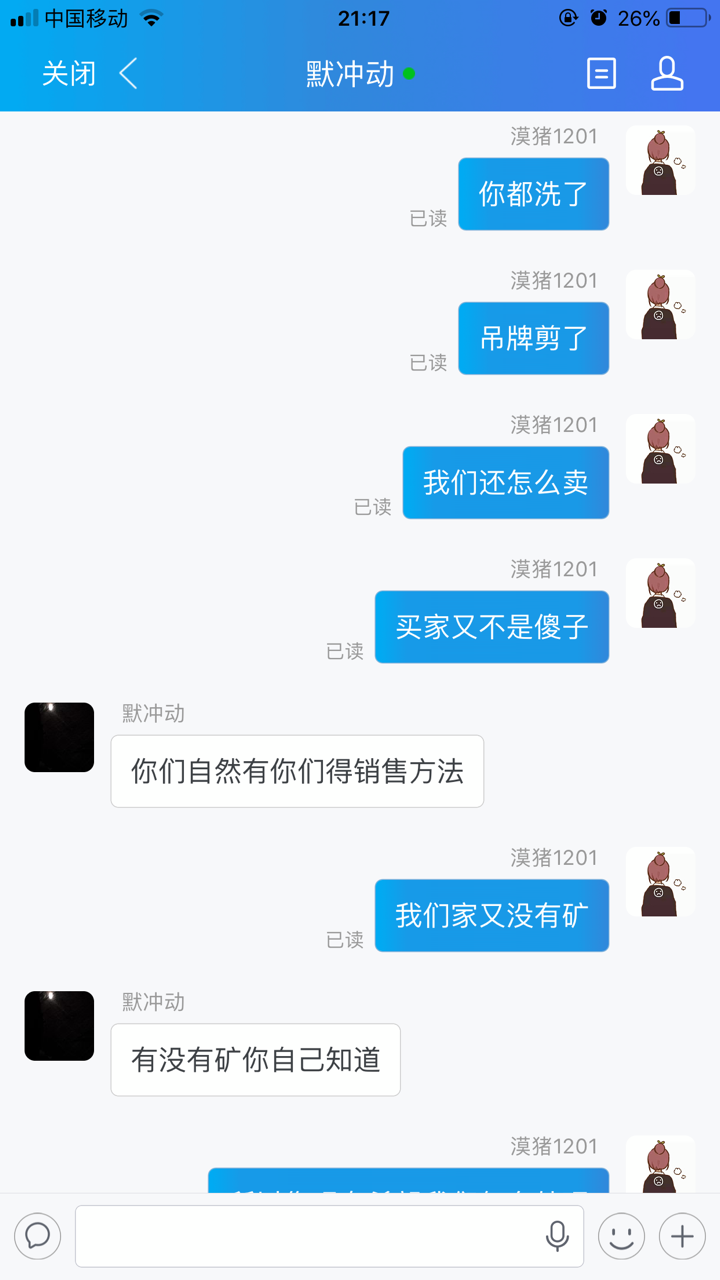Open the order note icon in header
This screenshot has height=1280, width=720.
coord(601,73)
